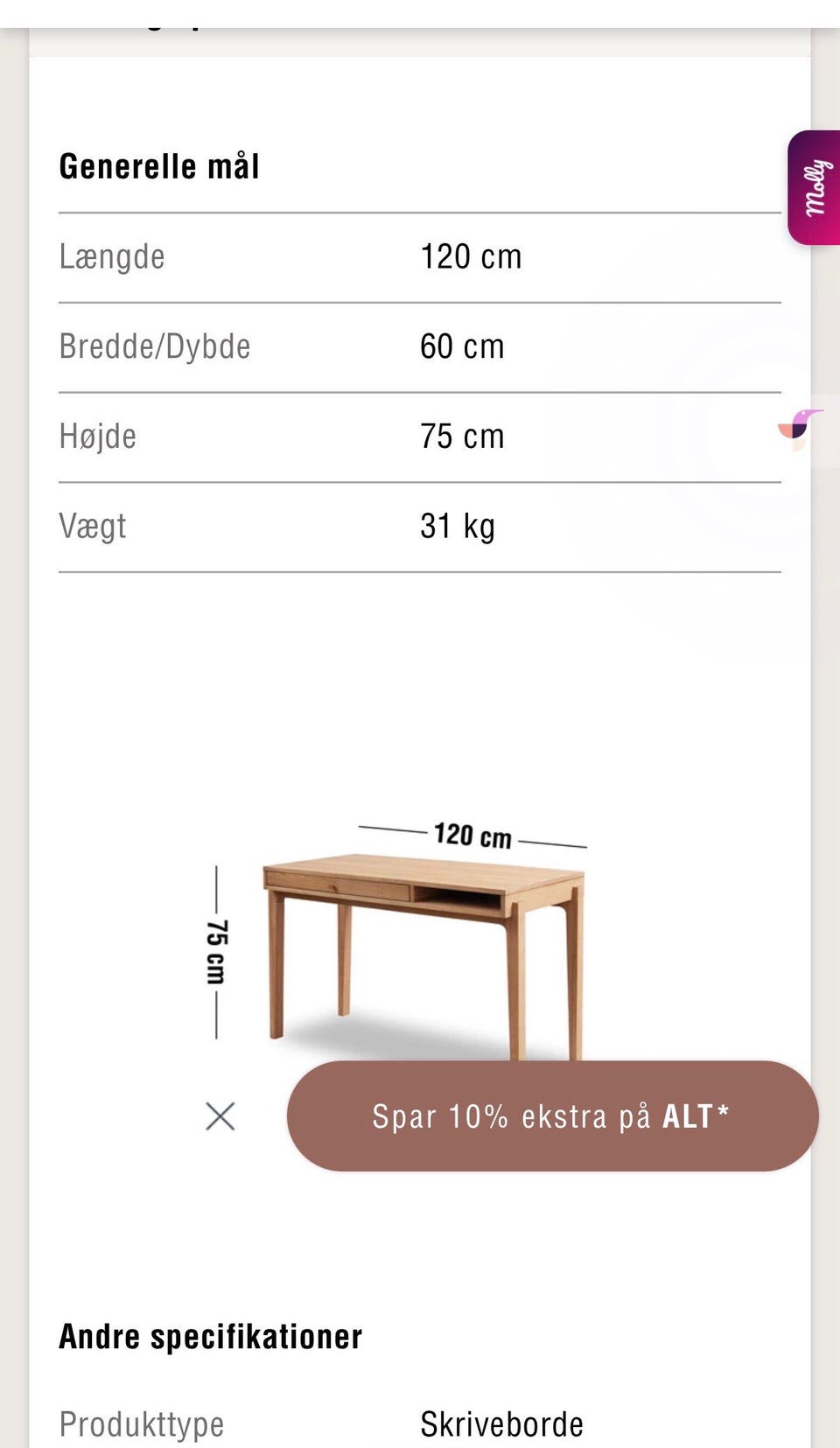The width and height of the screenshot is (840, 1448).
Task: Click the 60 cm width value
Action: 462,346
